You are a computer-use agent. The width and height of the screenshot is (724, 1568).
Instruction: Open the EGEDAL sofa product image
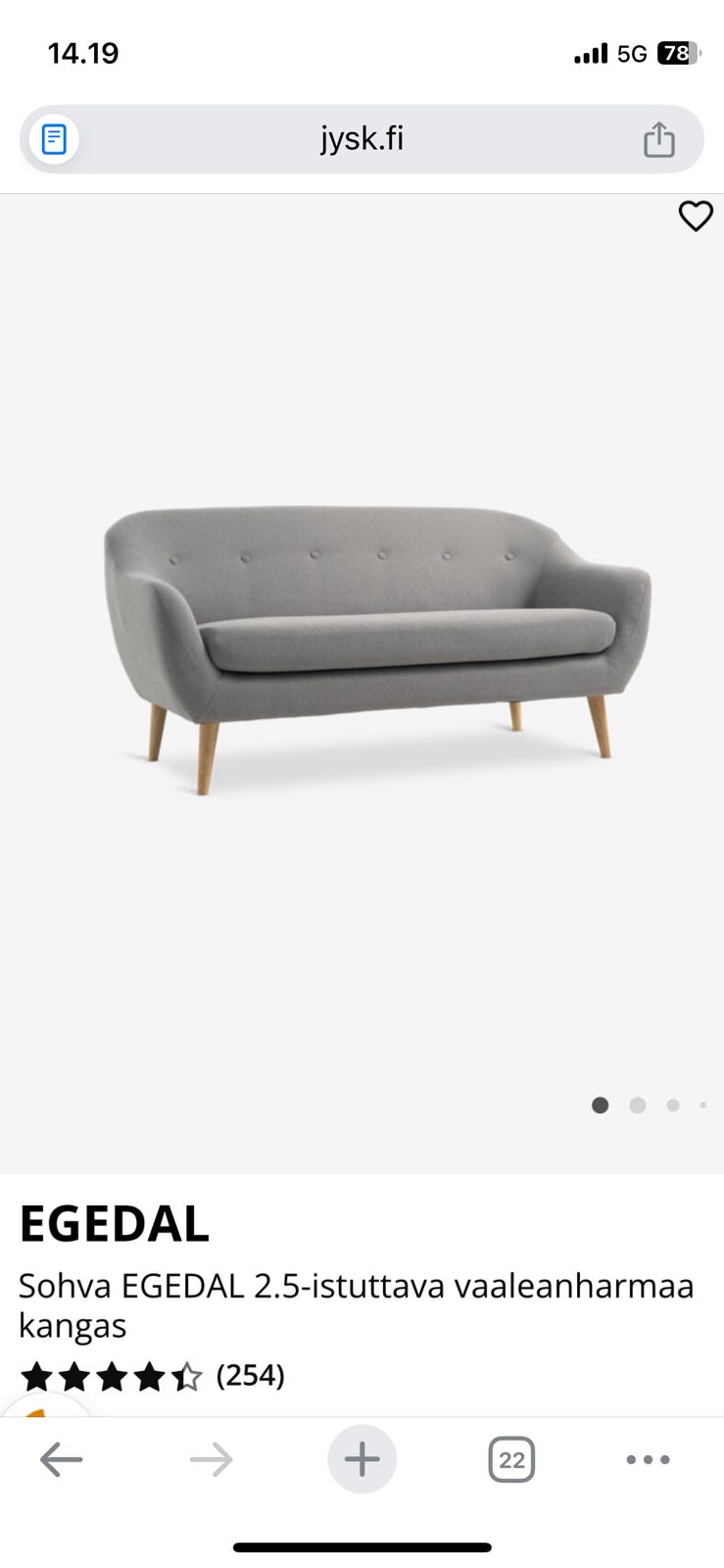point(377,647)
